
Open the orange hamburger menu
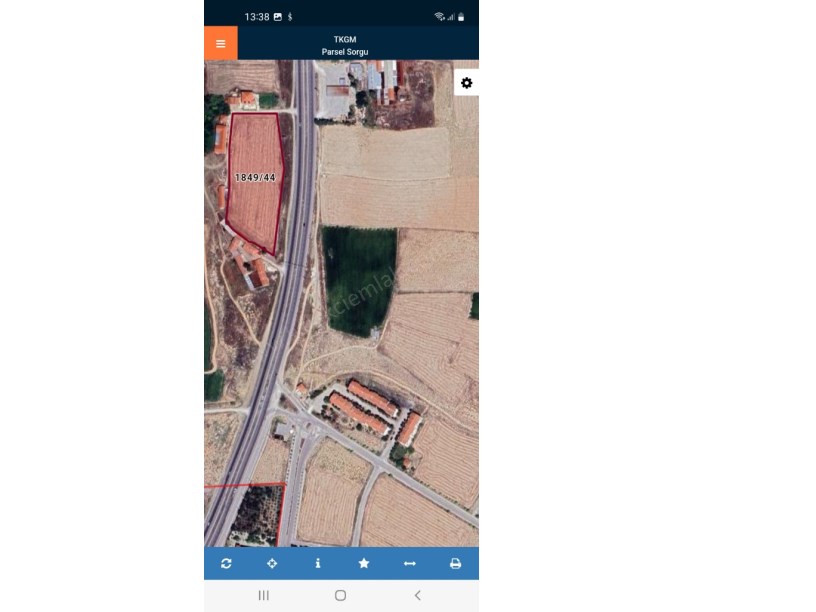click(x=220, y=44)
